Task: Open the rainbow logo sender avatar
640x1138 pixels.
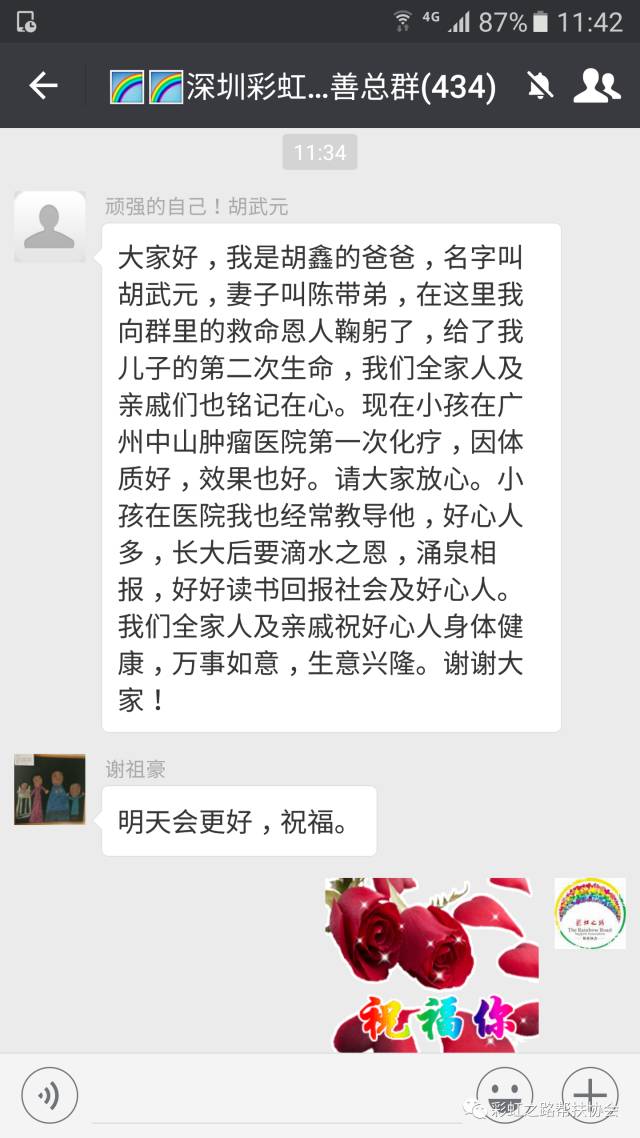Action: pos(590,913)
